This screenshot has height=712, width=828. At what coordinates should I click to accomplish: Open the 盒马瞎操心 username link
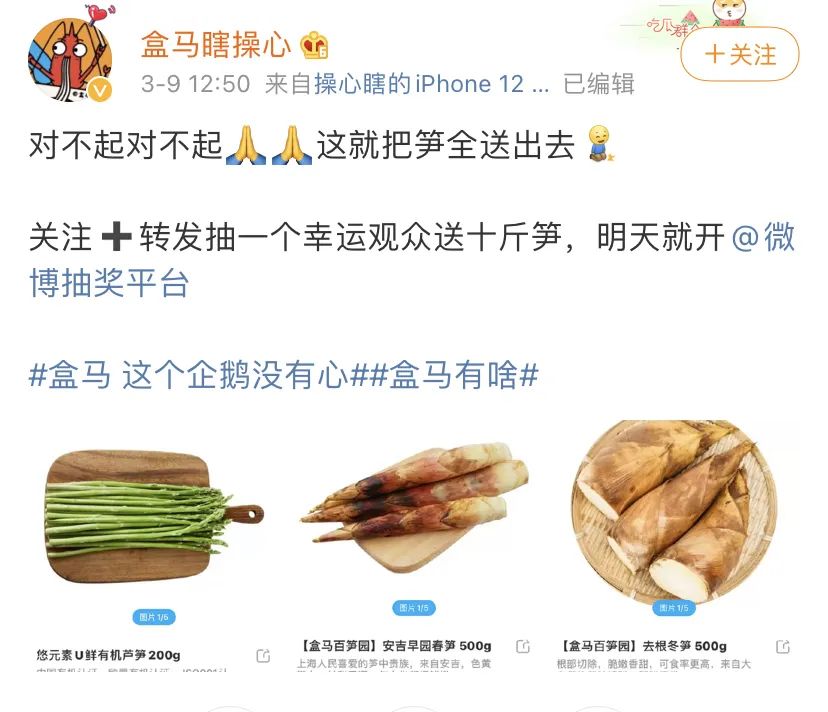[215, 45]
